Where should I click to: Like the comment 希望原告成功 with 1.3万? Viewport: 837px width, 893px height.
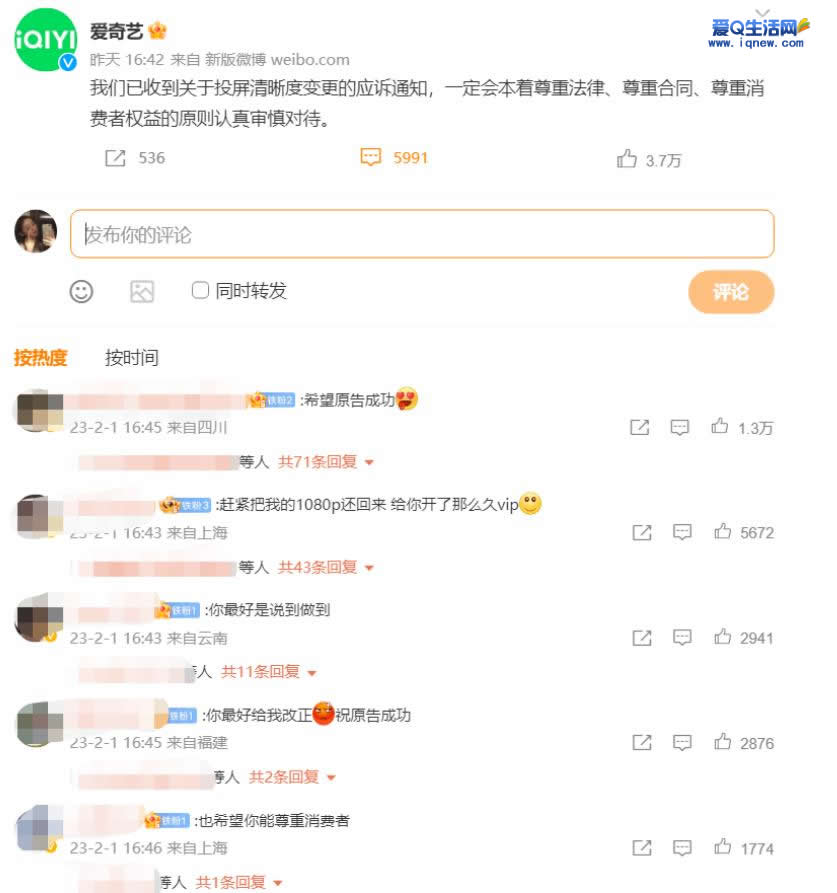[x=720, y=427]
